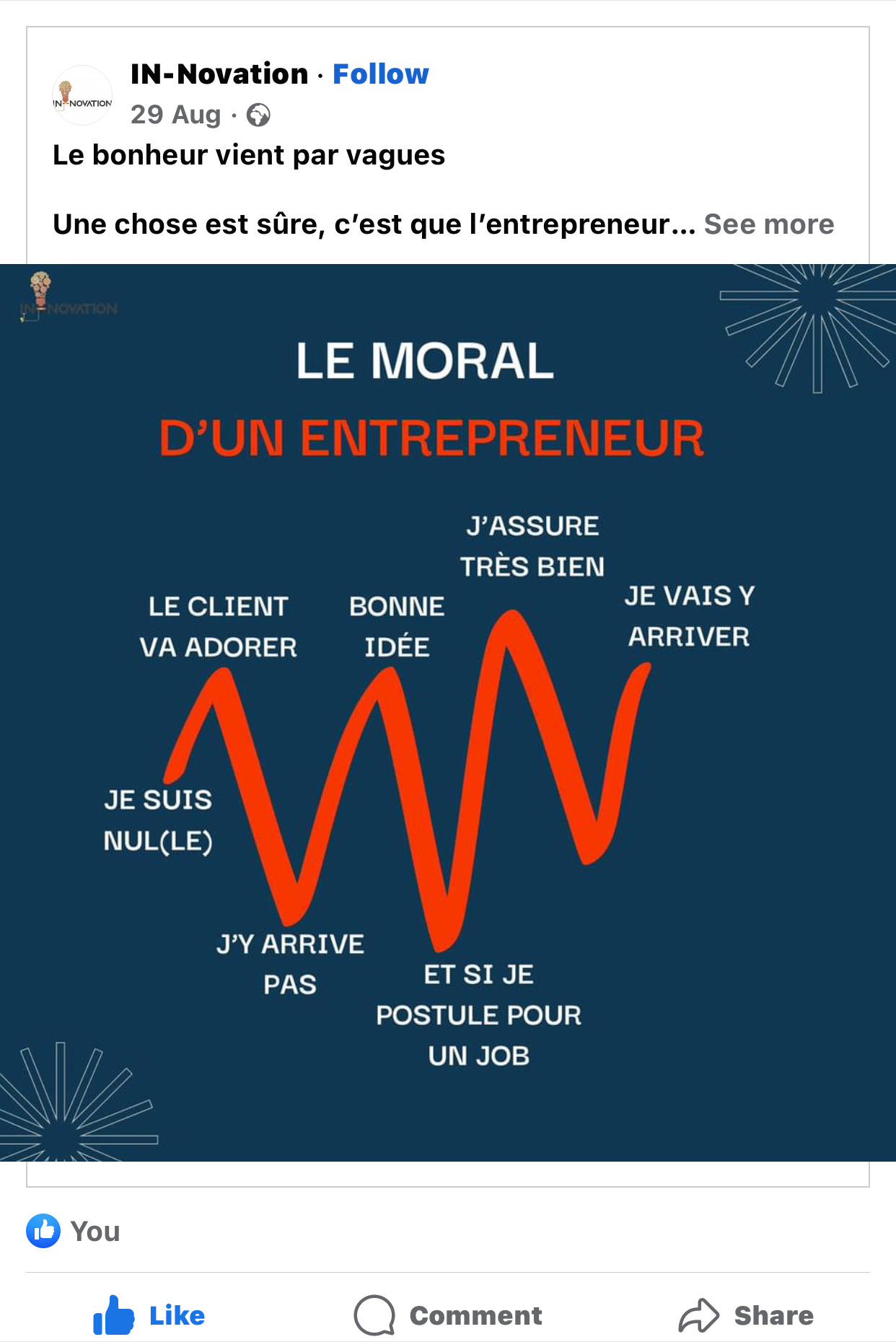Open the Le Moral d'un Entrepreneur image
The width and height of the screenshot is (896, 1342).
tap(447, 712)
